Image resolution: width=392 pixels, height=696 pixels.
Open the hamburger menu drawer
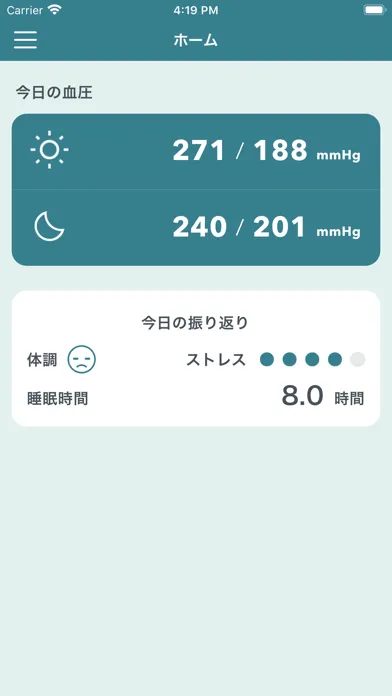[x=25, y=40]
